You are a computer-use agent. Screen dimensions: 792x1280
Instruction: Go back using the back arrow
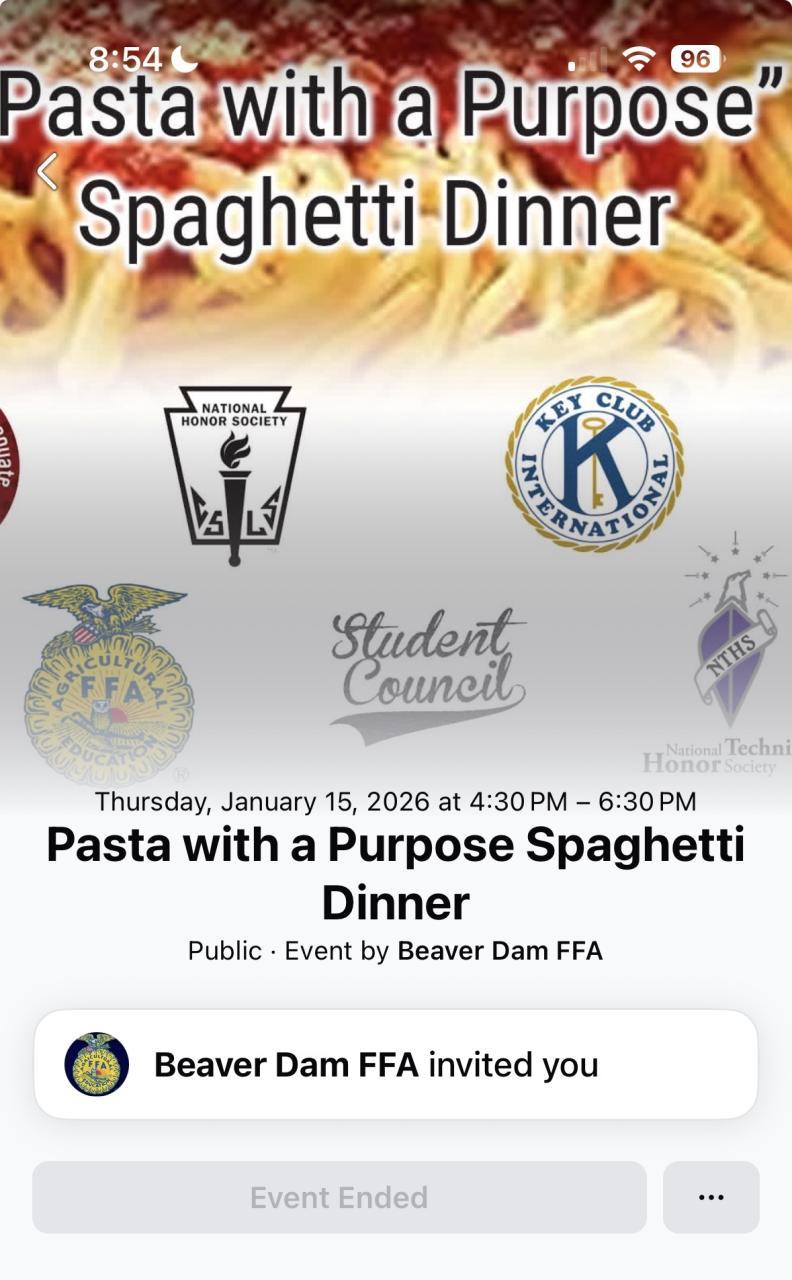[x=47, y=172]
